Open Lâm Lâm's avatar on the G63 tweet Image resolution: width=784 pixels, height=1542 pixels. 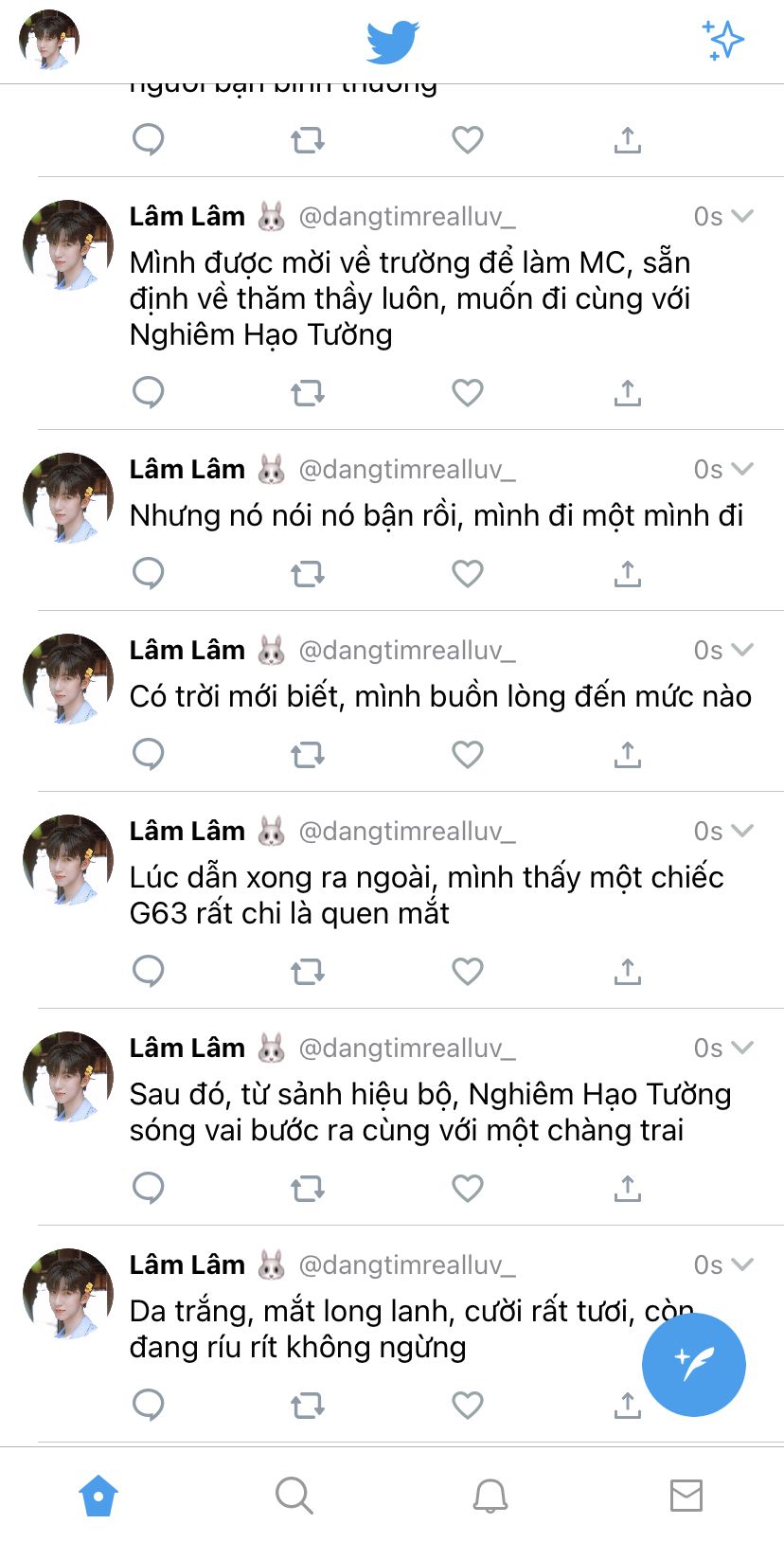[68, 860]
